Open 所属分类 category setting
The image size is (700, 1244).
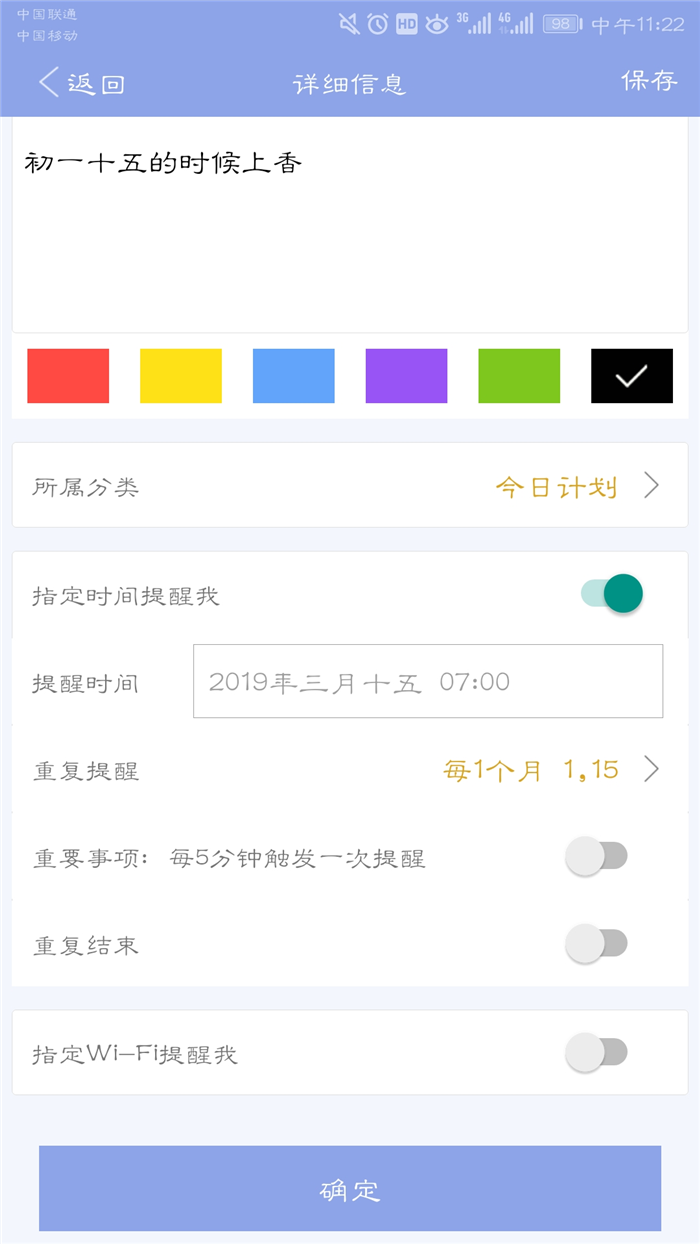tap(350, 486)
